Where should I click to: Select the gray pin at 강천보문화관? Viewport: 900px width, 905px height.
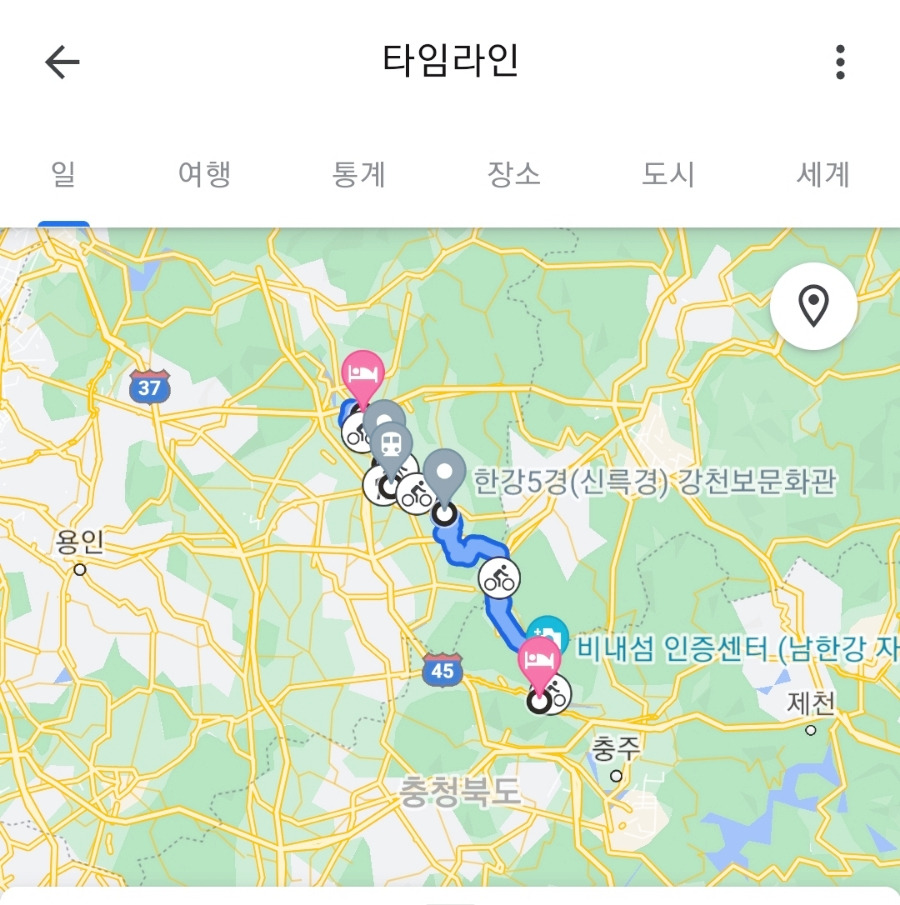[x=445, y=478]
